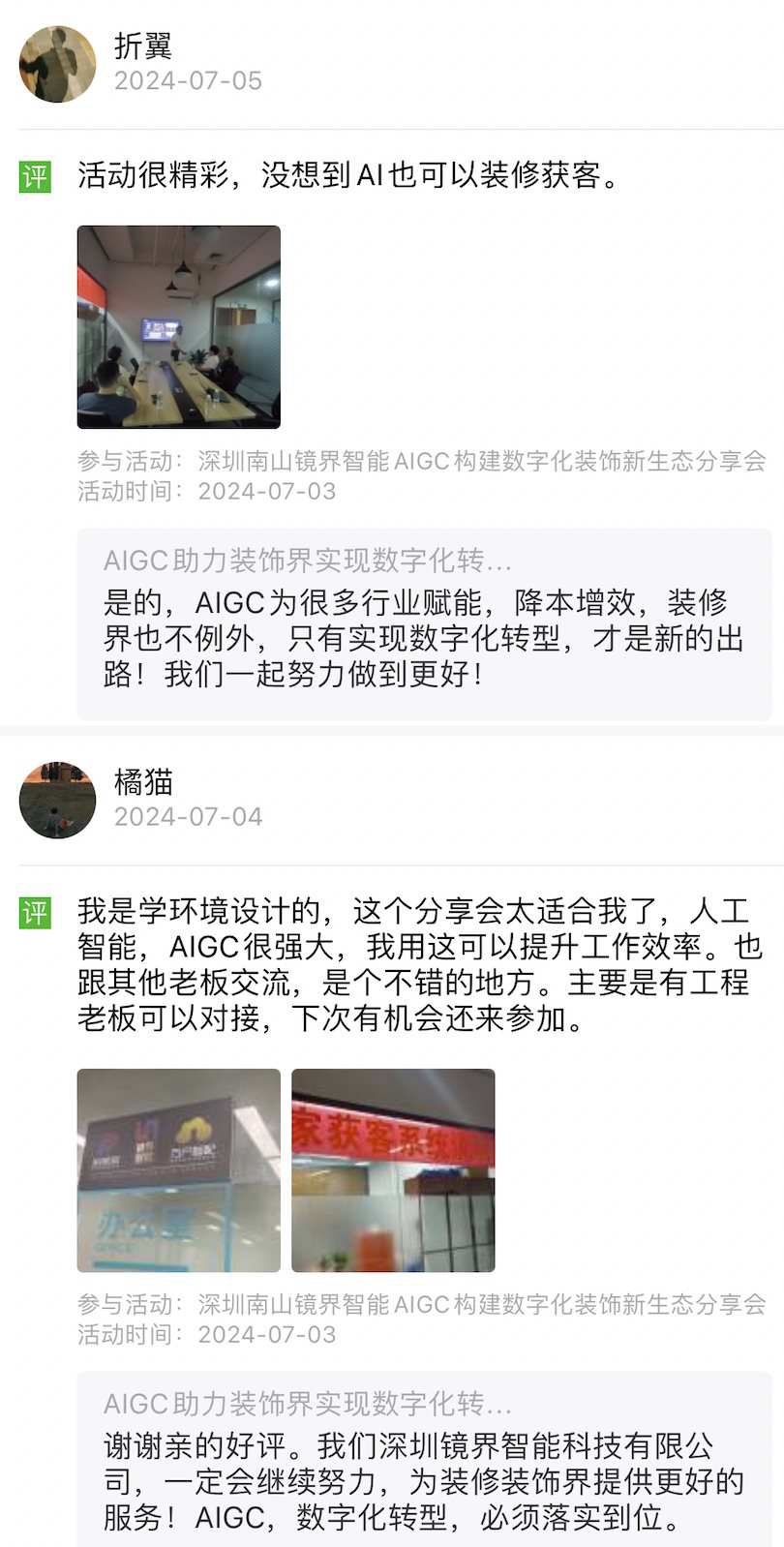Screen dimensions: 784x1547
Task: Open the office sign photo in 橘猫's review
Action: (178, 1169)
